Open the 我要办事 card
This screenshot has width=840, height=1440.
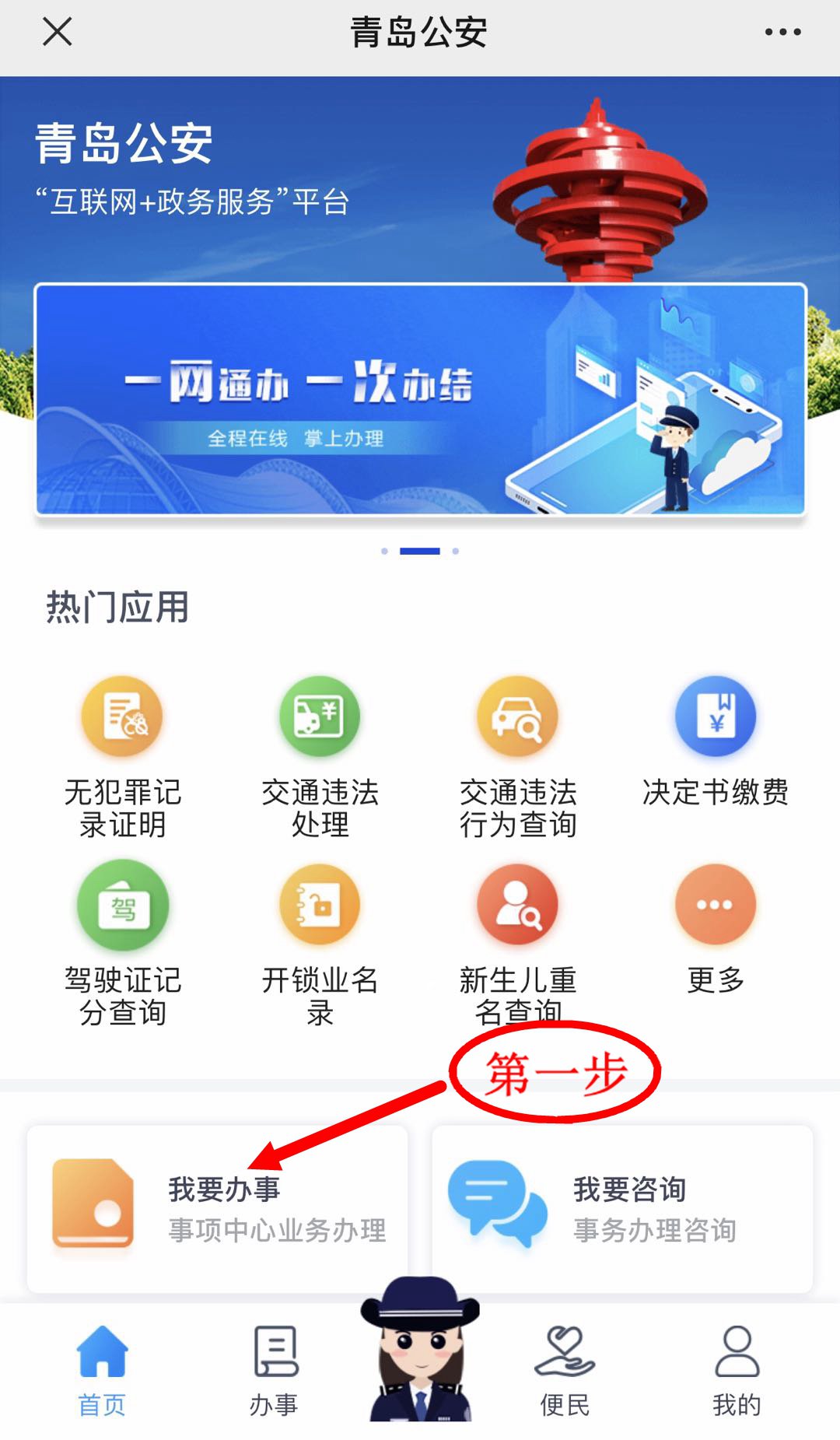tap(218, 1209)
